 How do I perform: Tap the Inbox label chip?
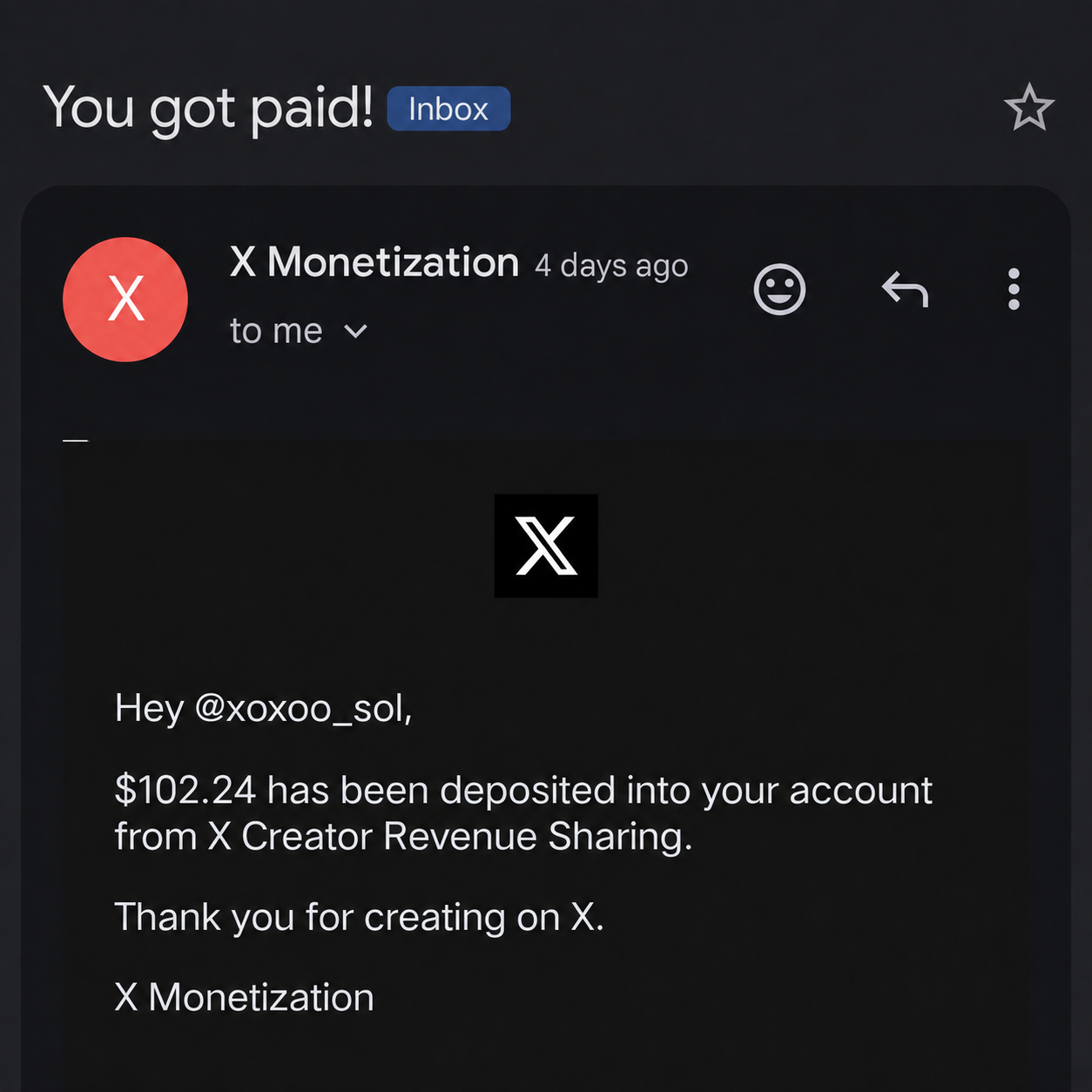448,109
